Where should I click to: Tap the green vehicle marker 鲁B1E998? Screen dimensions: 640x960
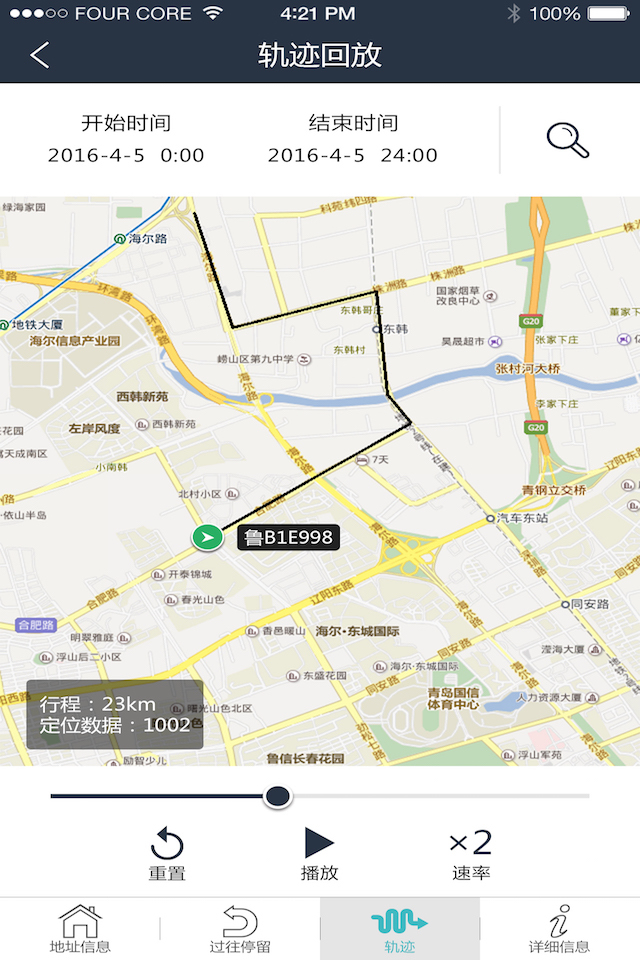pos(208,538)
